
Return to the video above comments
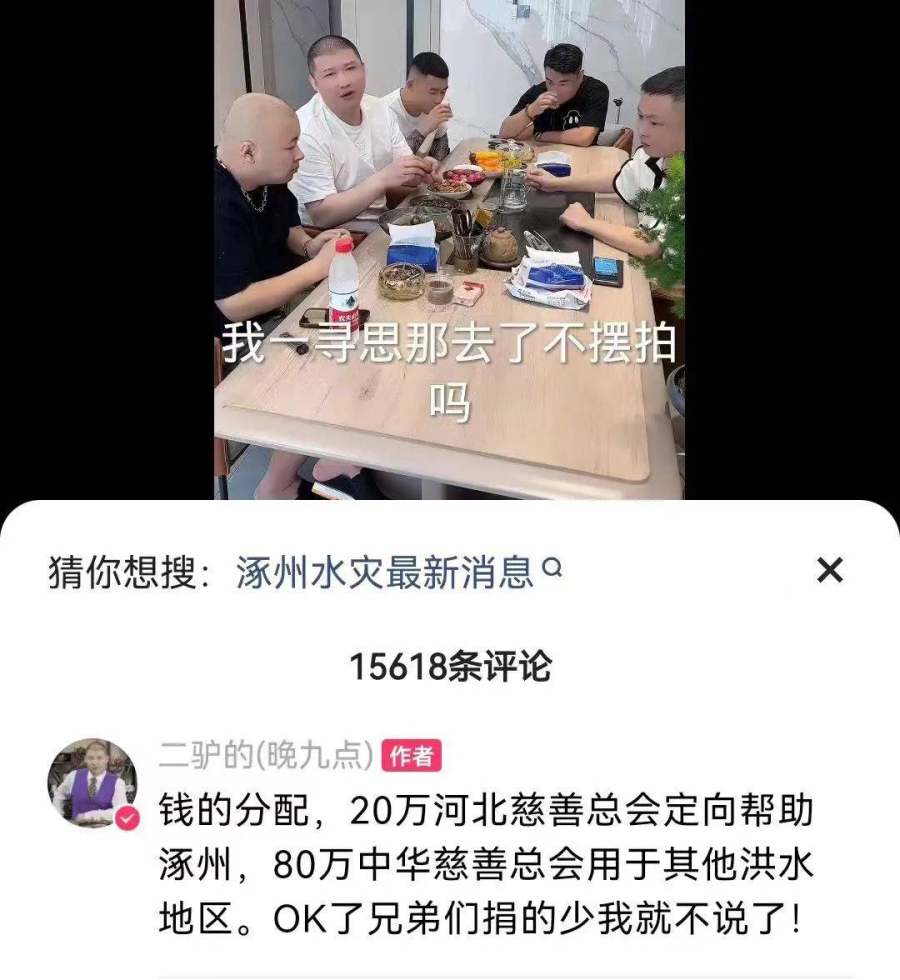click(x=449, y=250)
